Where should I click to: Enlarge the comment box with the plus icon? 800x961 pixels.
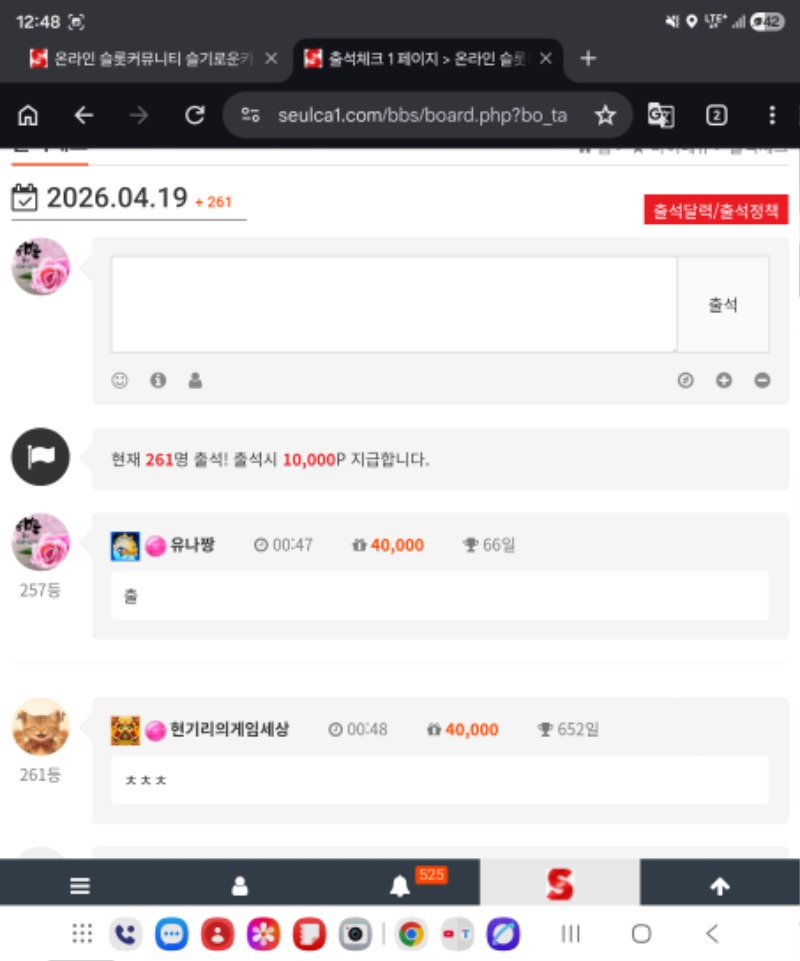click(x=724, y=380)
